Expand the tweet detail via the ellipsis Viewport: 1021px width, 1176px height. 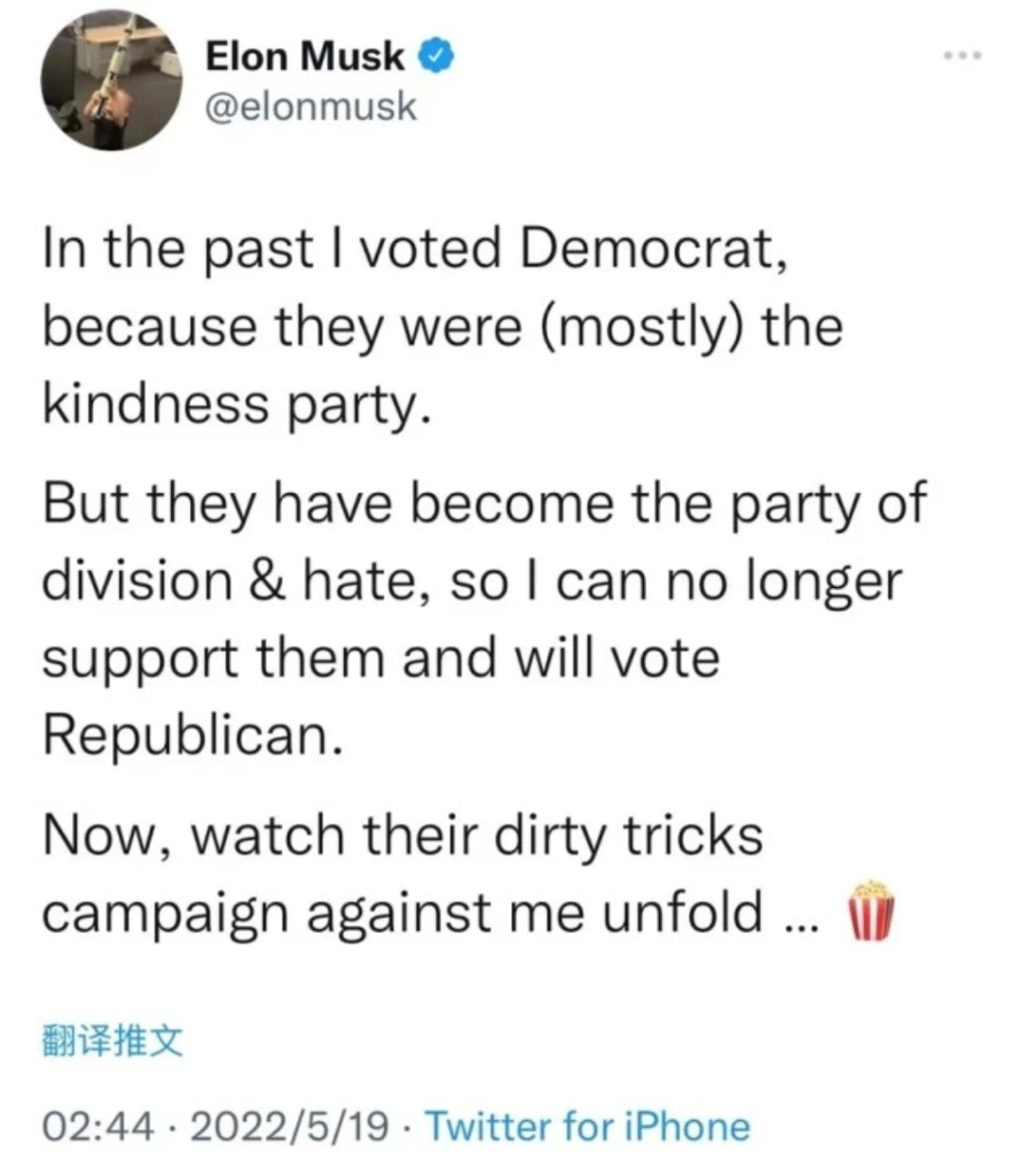(x=959, y=57)
